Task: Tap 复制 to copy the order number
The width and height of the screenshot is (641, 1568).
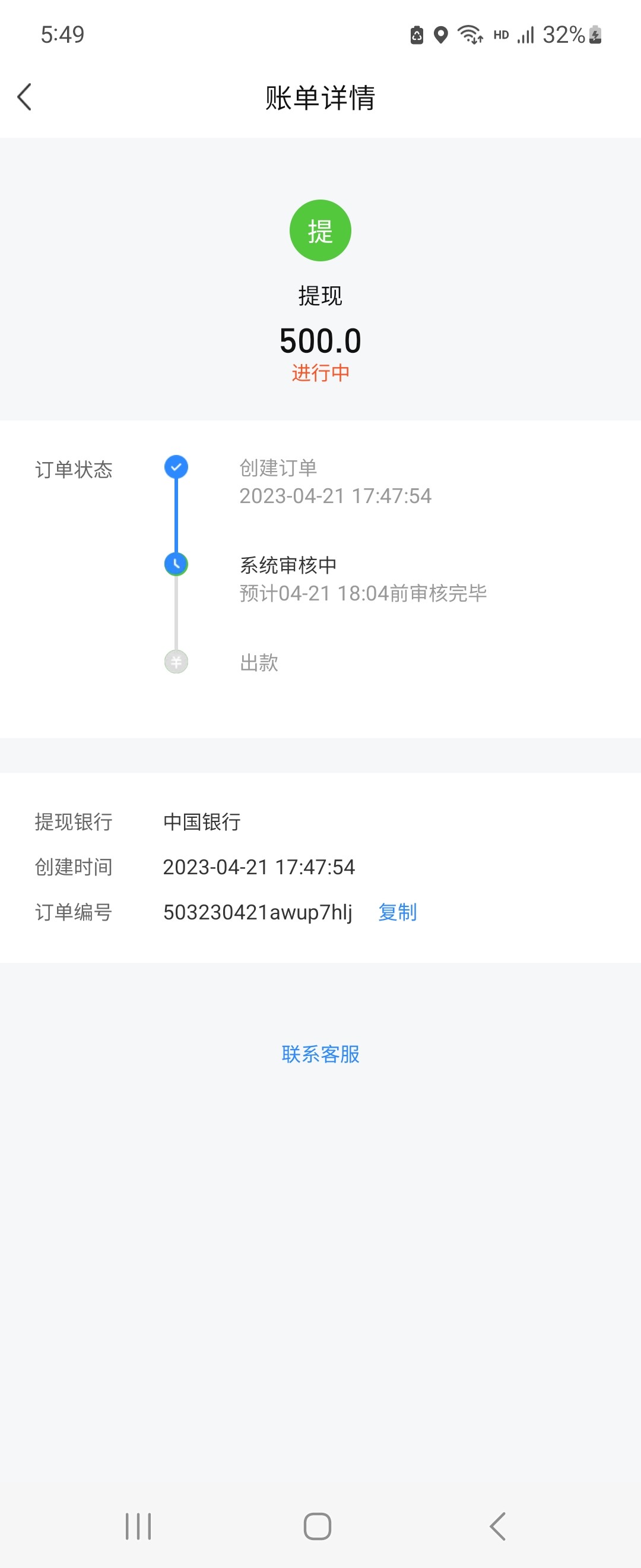Action: [397, 912]
